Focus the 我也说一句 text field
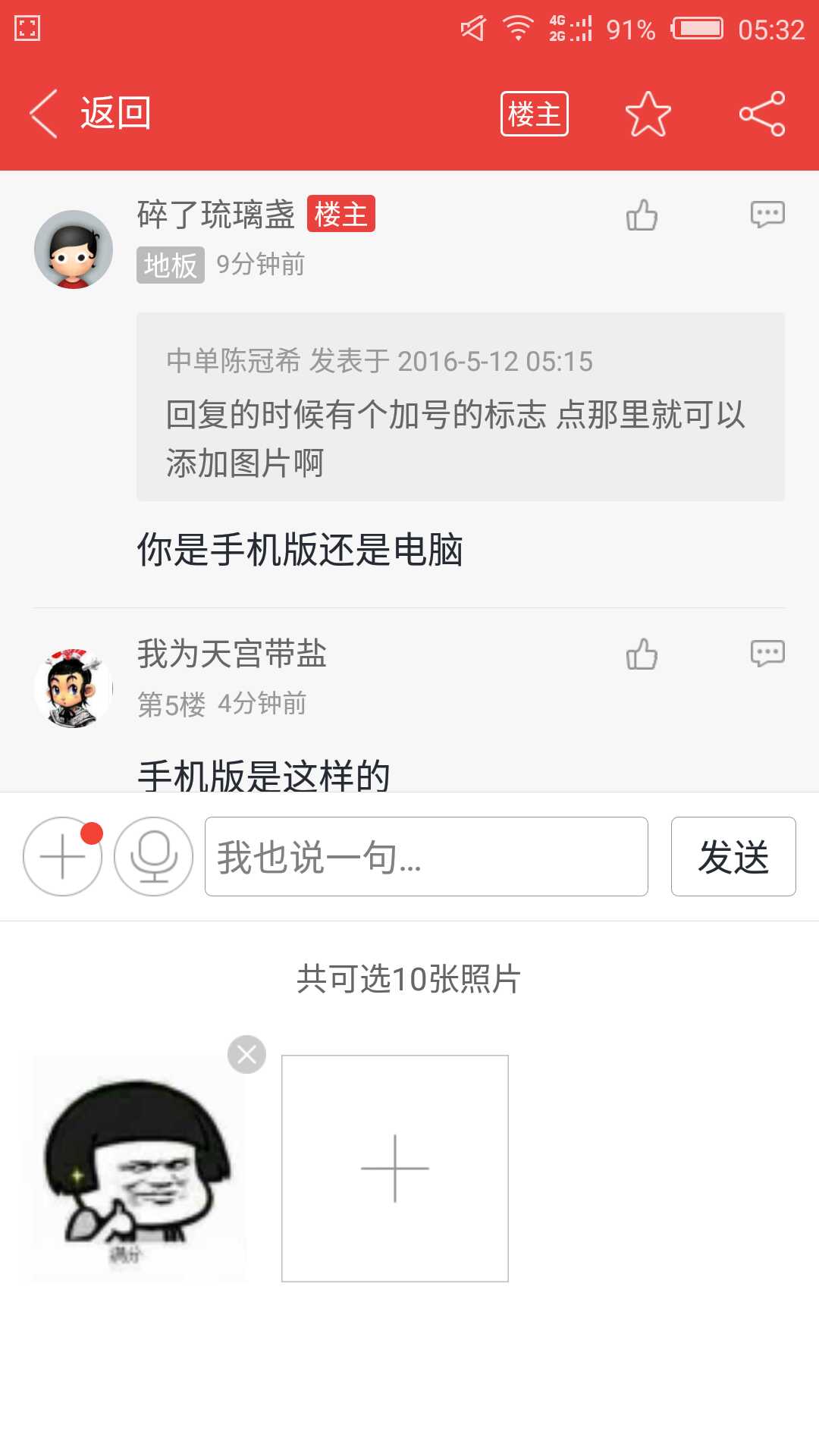Viewport: 819px width, 1456px height. (x=426, y=856)
